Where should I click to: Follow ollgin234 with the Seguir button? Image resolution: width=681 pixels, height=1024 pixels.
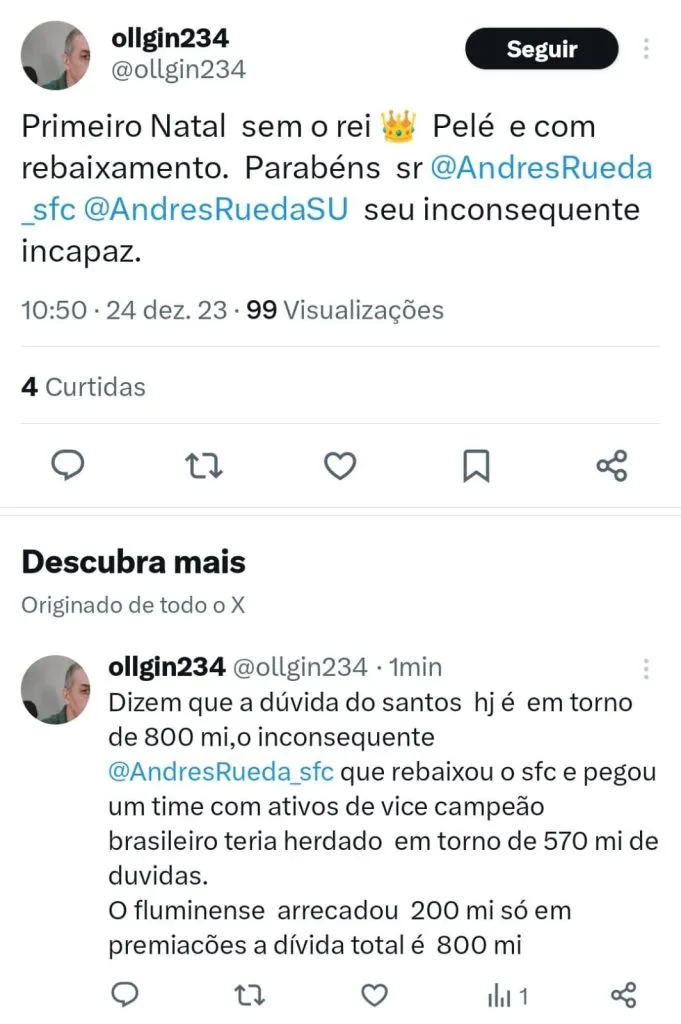pos(541,48)
